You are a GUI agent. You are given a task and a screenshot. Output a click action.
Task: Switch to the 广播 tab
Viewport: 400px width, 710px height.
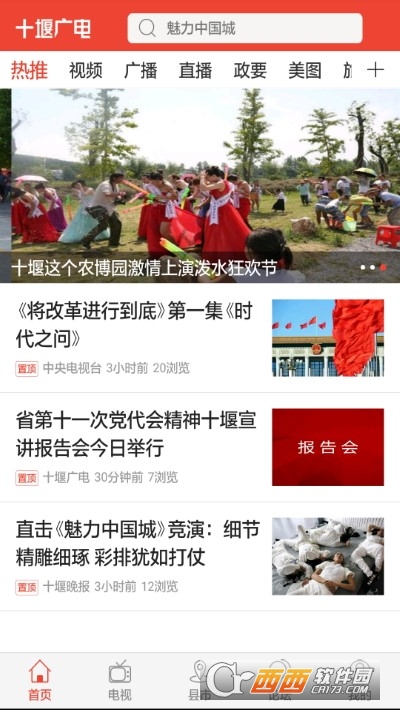tap(140, 71)
